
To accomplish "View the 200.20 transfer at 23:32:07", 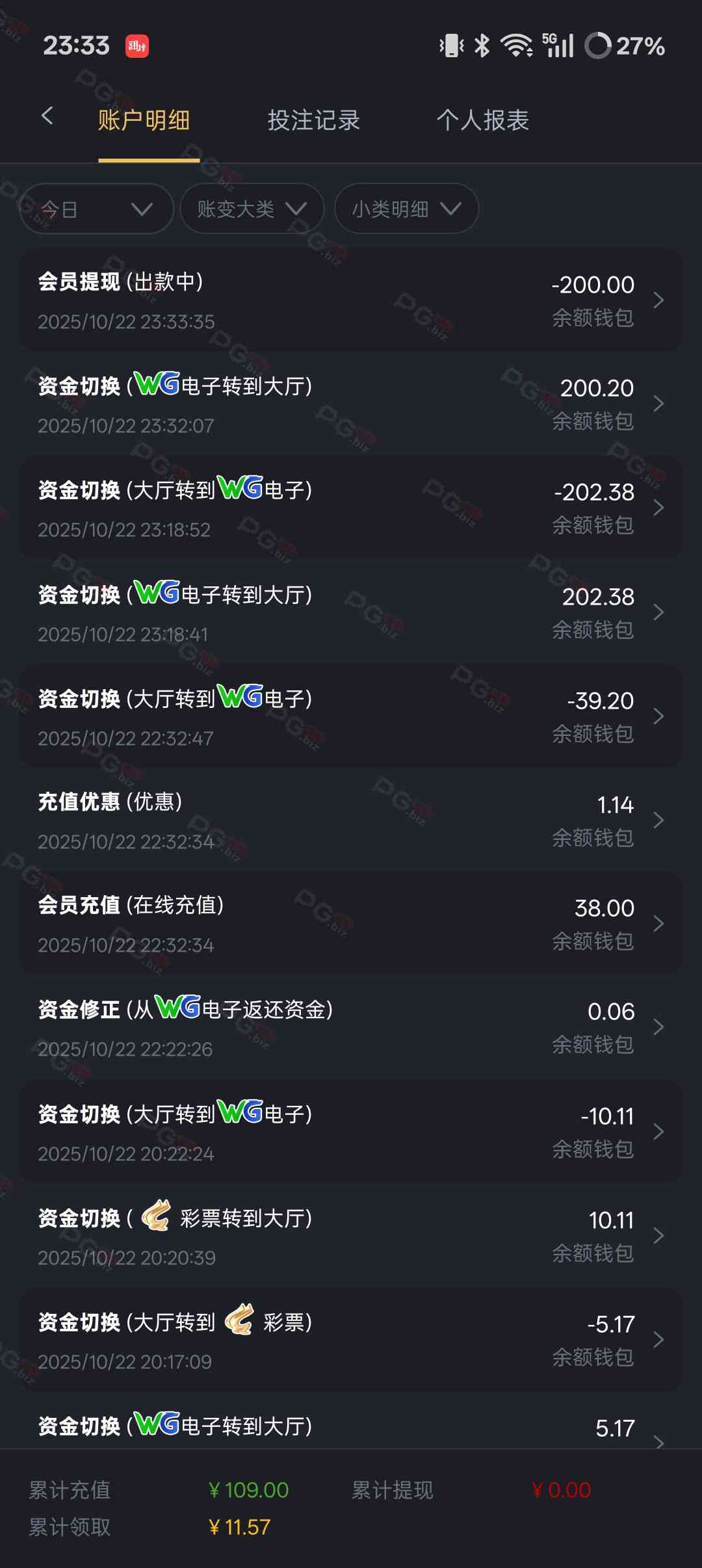I will [x=351, y=404].
